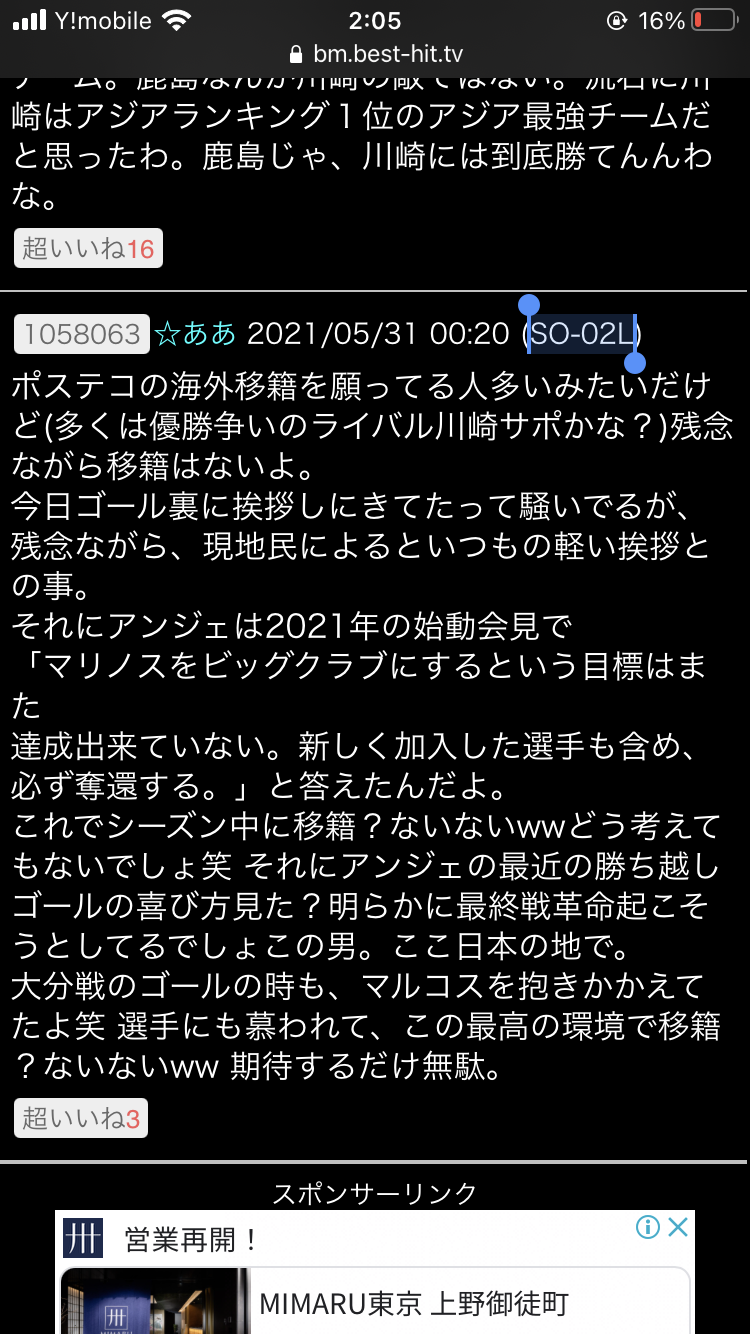Open comment number 1058063
The width and height of the screenshot is (750, 1334).
[82, 334]
